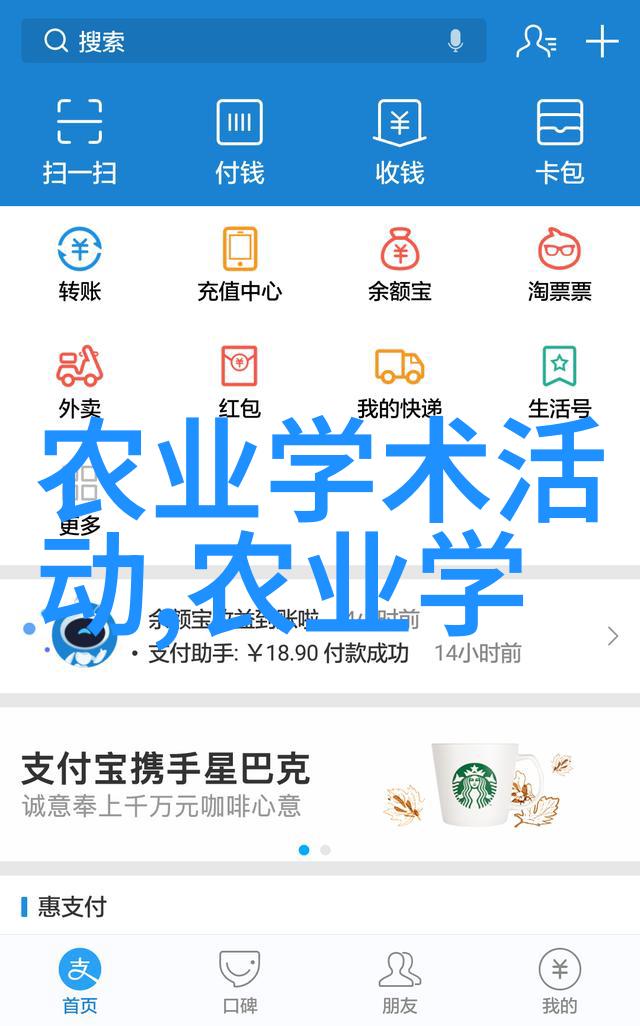Open the Starbucks 支付宝携手星巴克 banner
640x1026 pixels.
(x=320, y=785)
